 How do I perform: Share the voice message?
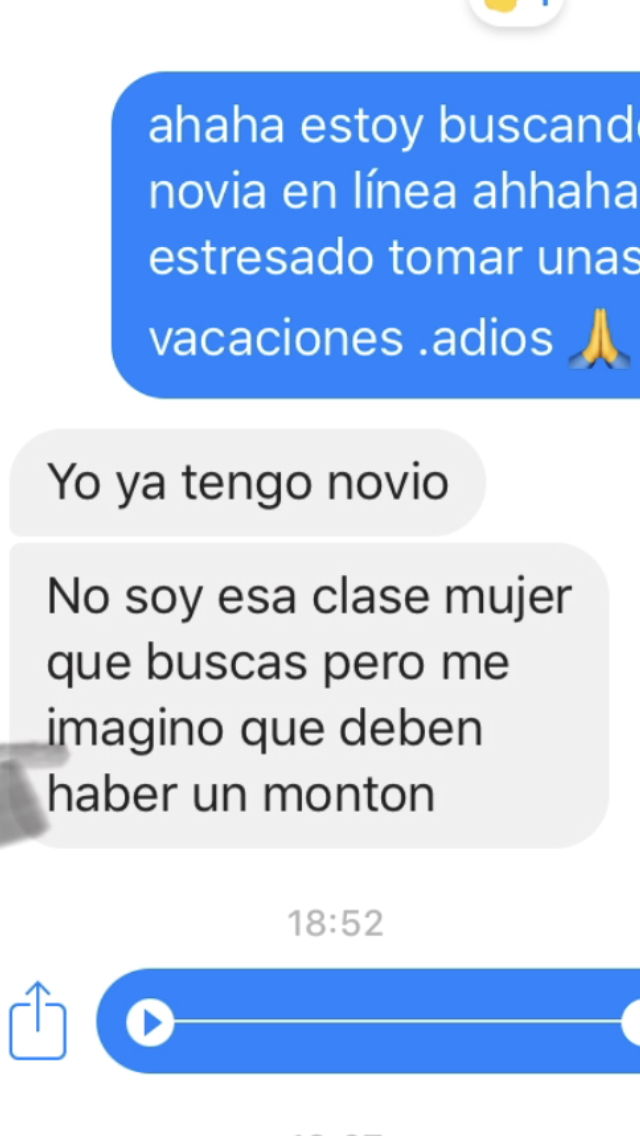point(38,1020)
